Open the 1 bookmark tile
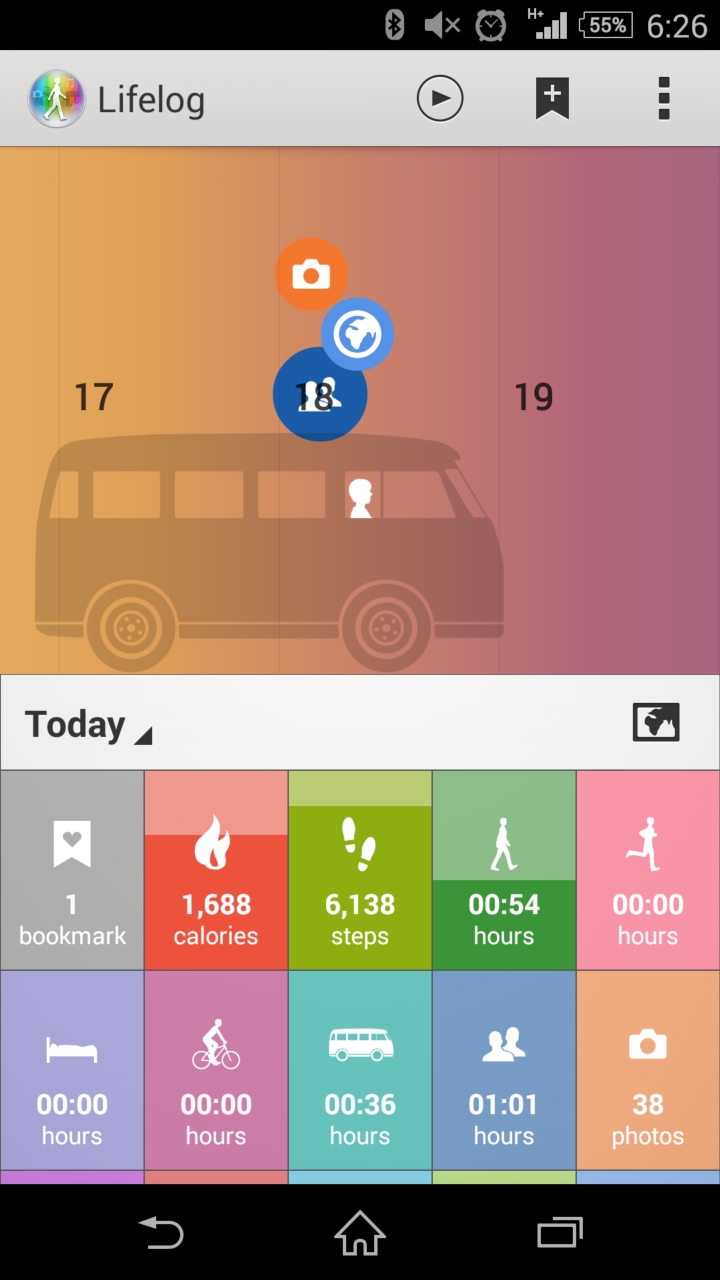This screenshot has height=1280, width=720. [x=72, y=870]
